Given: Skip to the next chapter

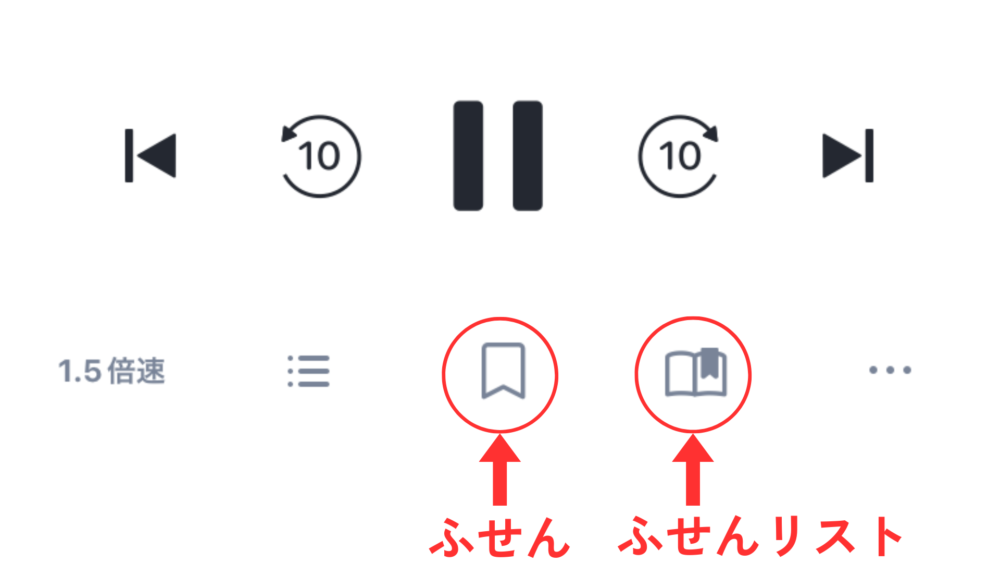Looking at the screenshot, I should tap(848, 155).
